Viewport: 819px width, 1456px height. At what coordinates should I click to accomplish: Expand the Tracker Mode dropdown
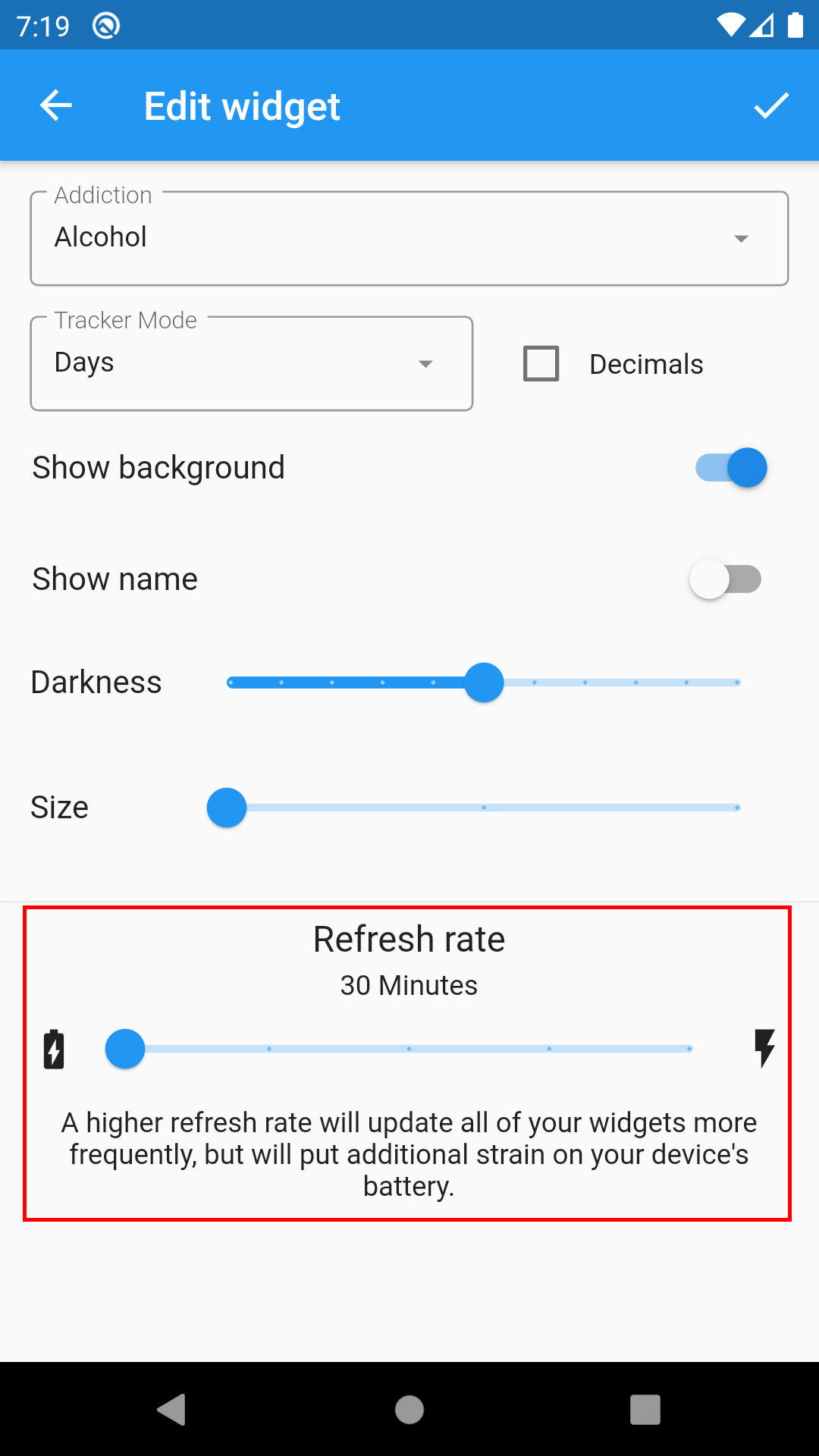(251, 363)
